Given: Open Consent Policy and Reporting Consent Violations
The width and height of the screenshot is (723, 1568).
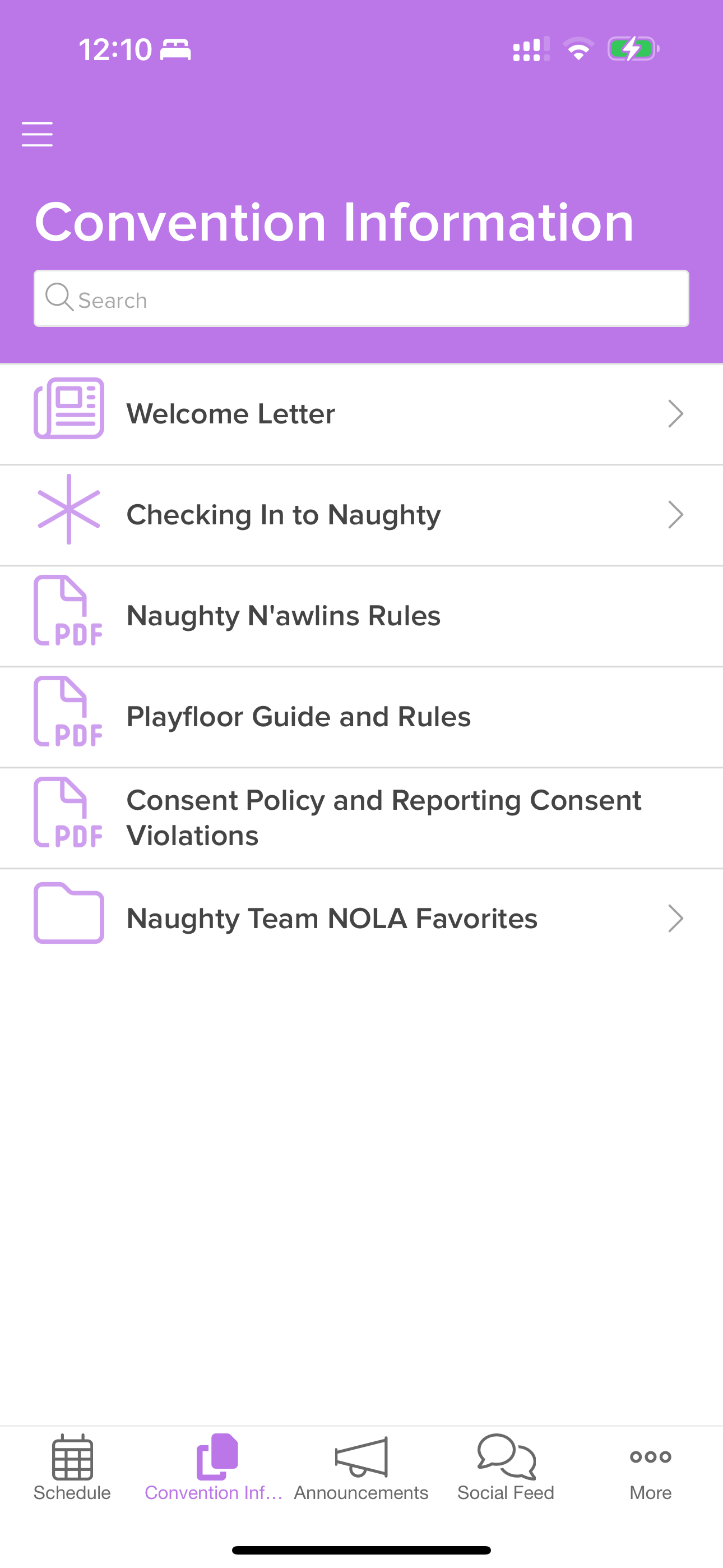Looking at the screenshot, I should [361, 818].
